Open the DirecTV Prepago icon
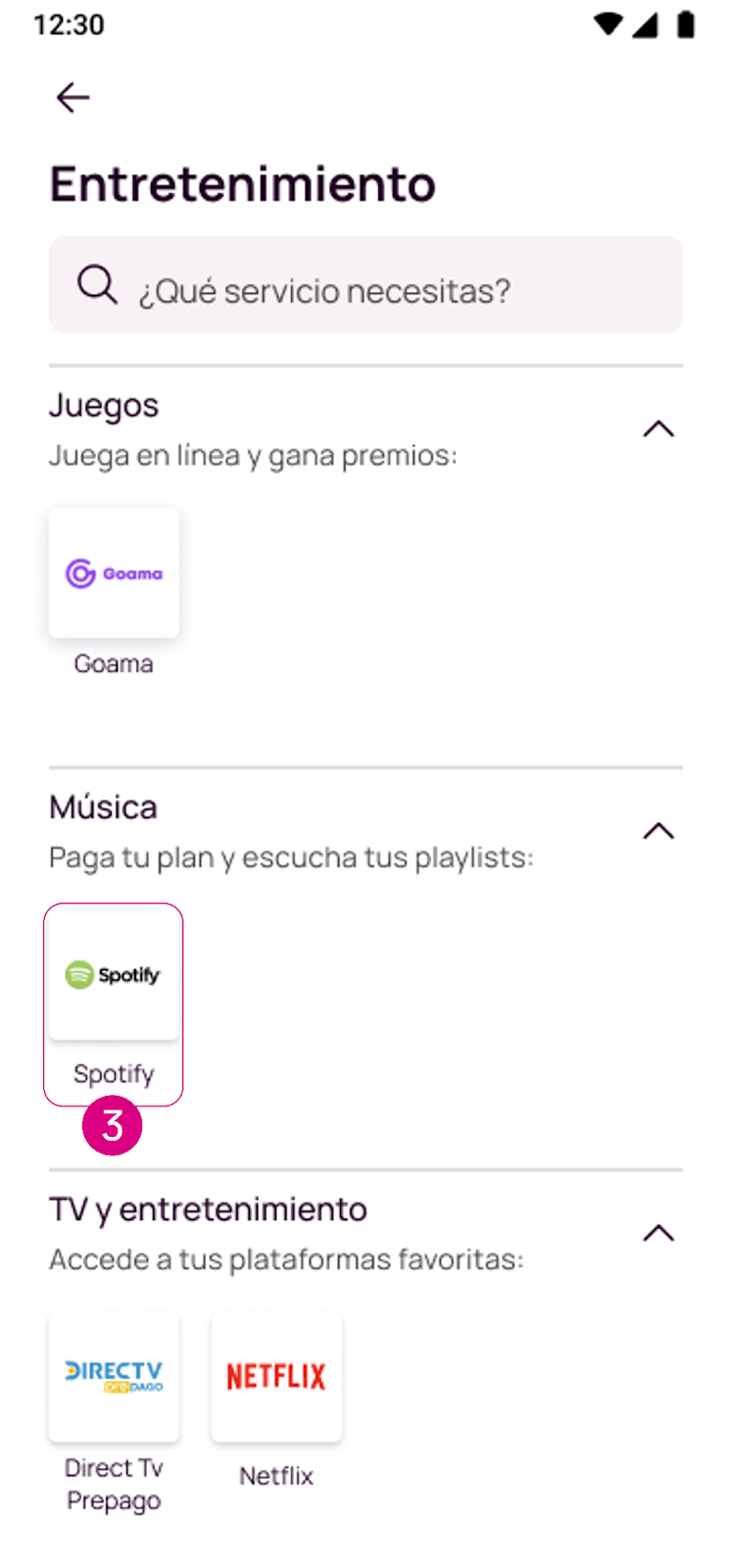The width and height of the screenshot is (732, 1568). (114, 1376)
